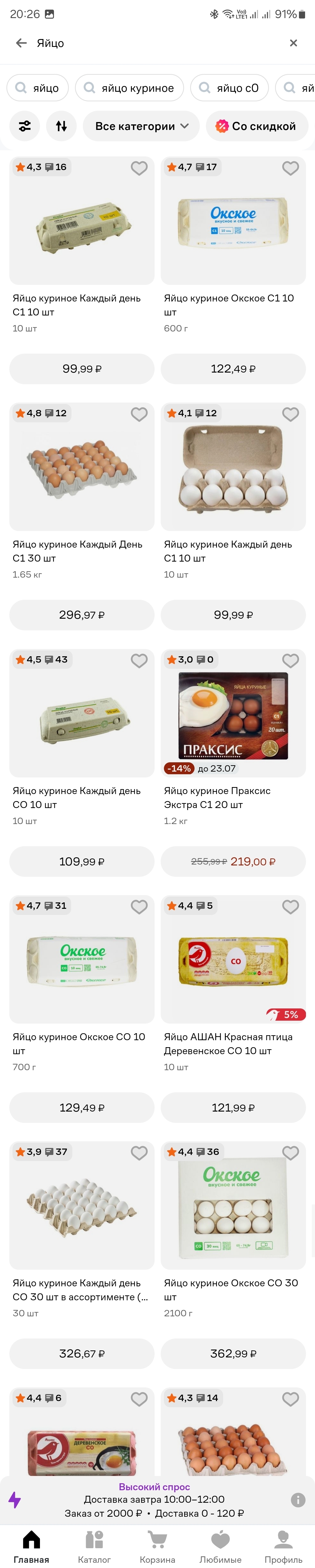Switch to the Каталог tab
Screen dimensions: 315x1568
(94, 1546)
